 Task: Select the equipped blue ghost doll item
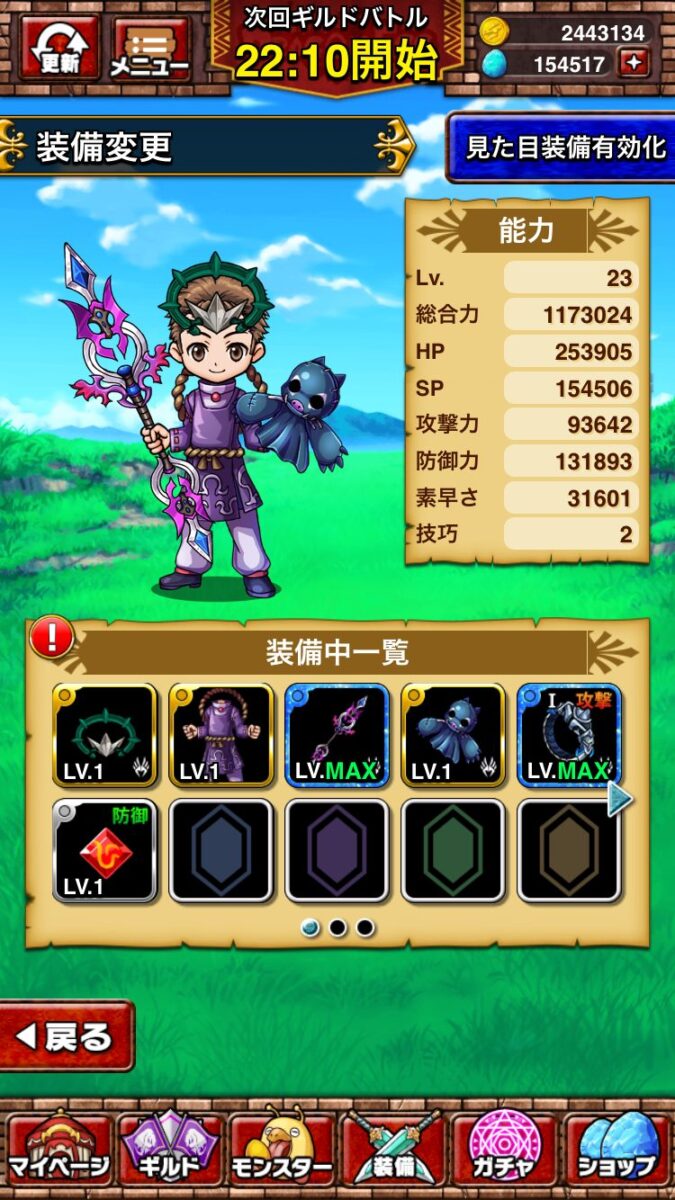(453, 735)
